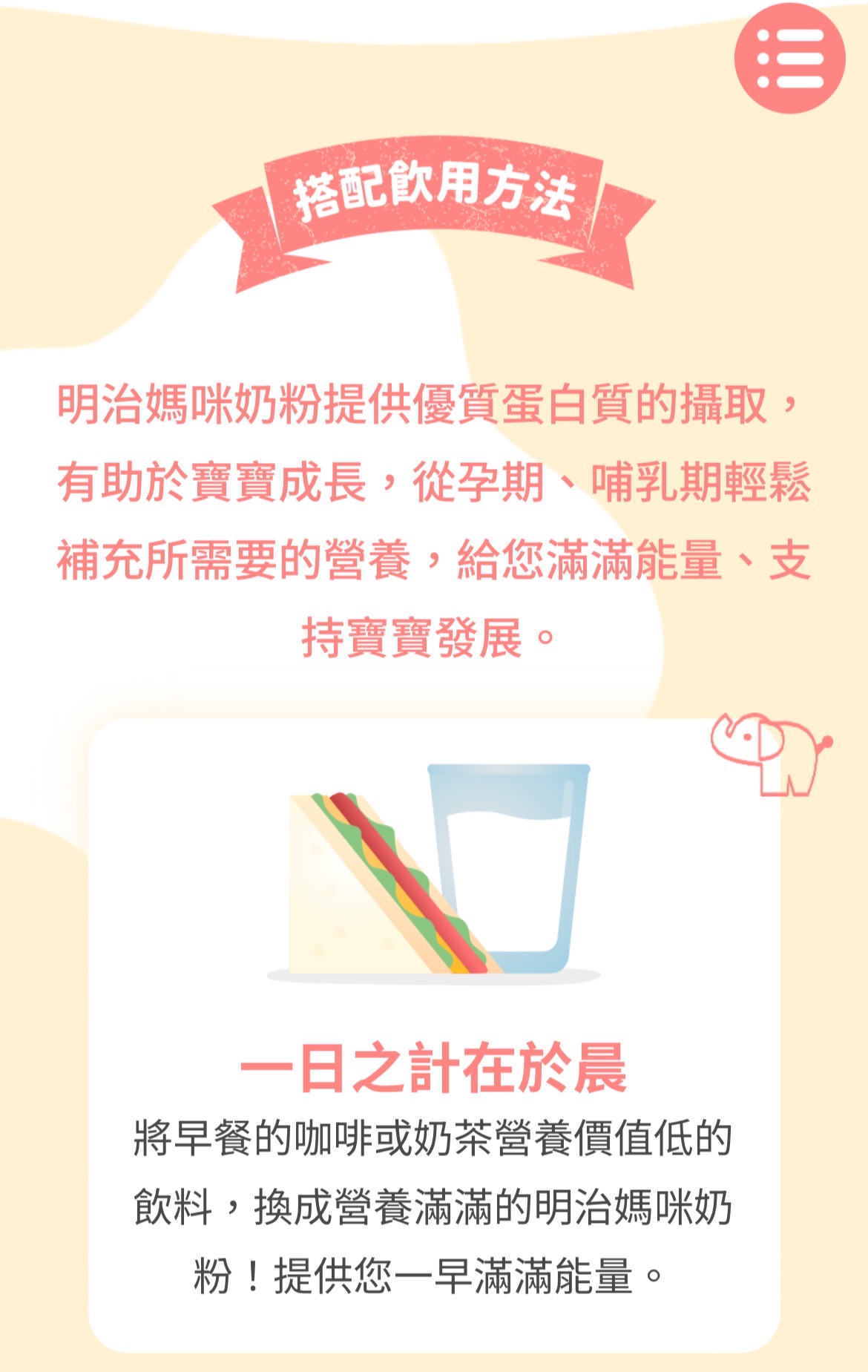Viewport: 868px width, 1372px height.
Task: Open the floating list menu button
Action: click(789, 59)
